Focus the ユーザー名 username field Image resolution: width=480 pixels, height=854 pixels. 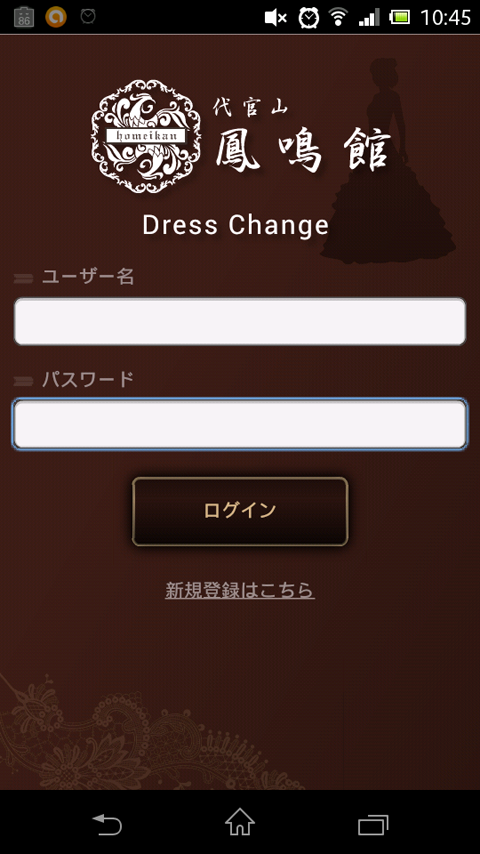coord(240,321)
